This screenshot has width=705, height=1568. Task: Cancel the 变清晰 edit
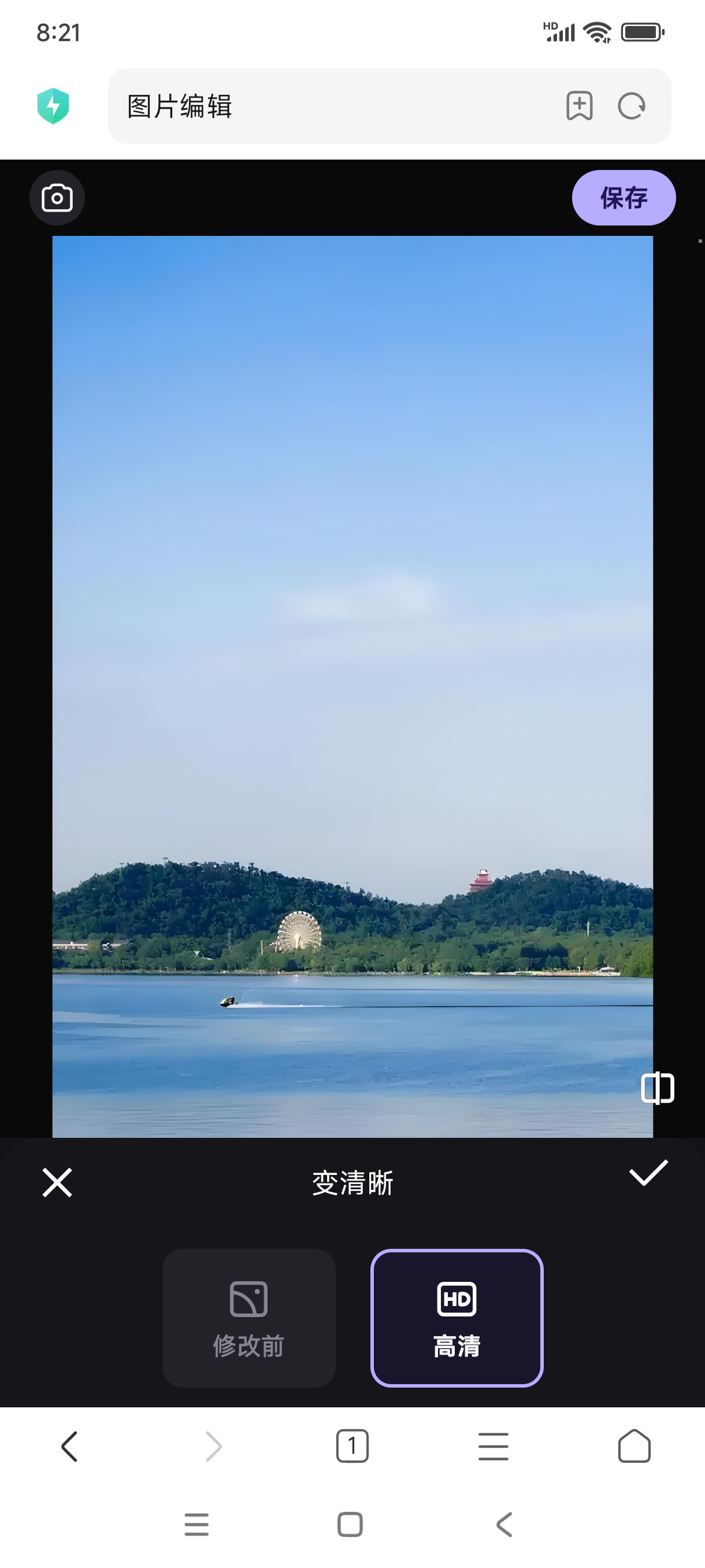click(x=57, y=1182)
